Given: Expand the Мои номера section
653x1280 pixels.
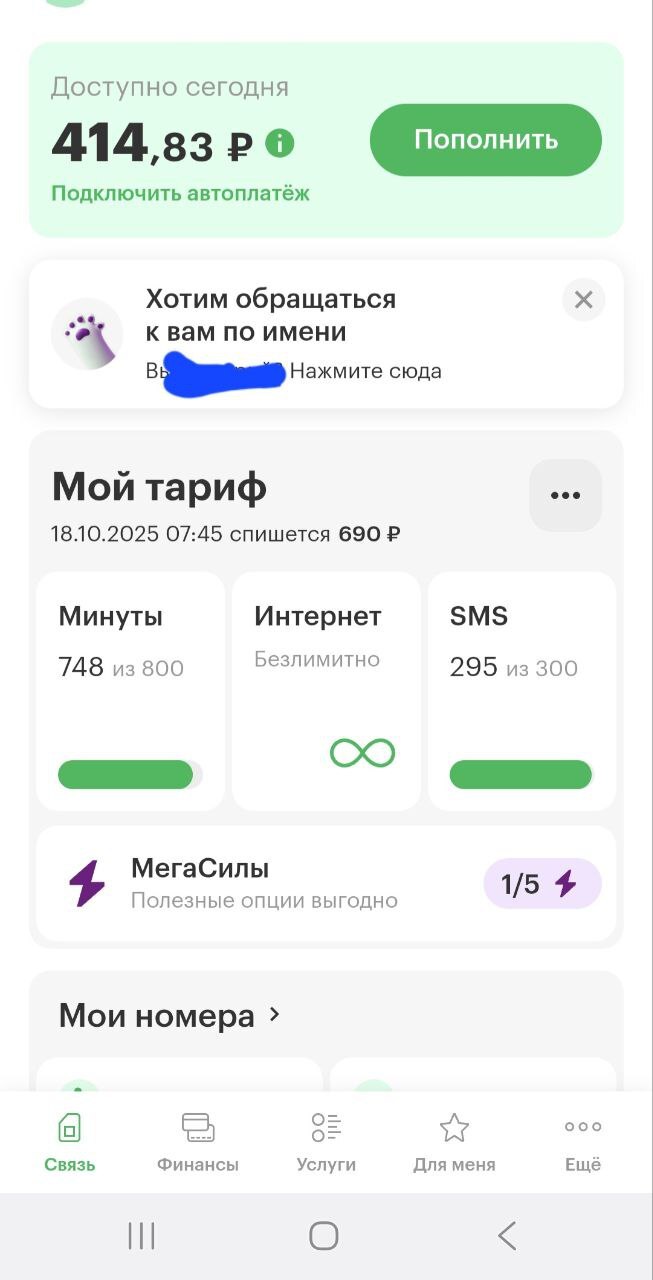Looking at the screenshot, I should coord(170,1016).
